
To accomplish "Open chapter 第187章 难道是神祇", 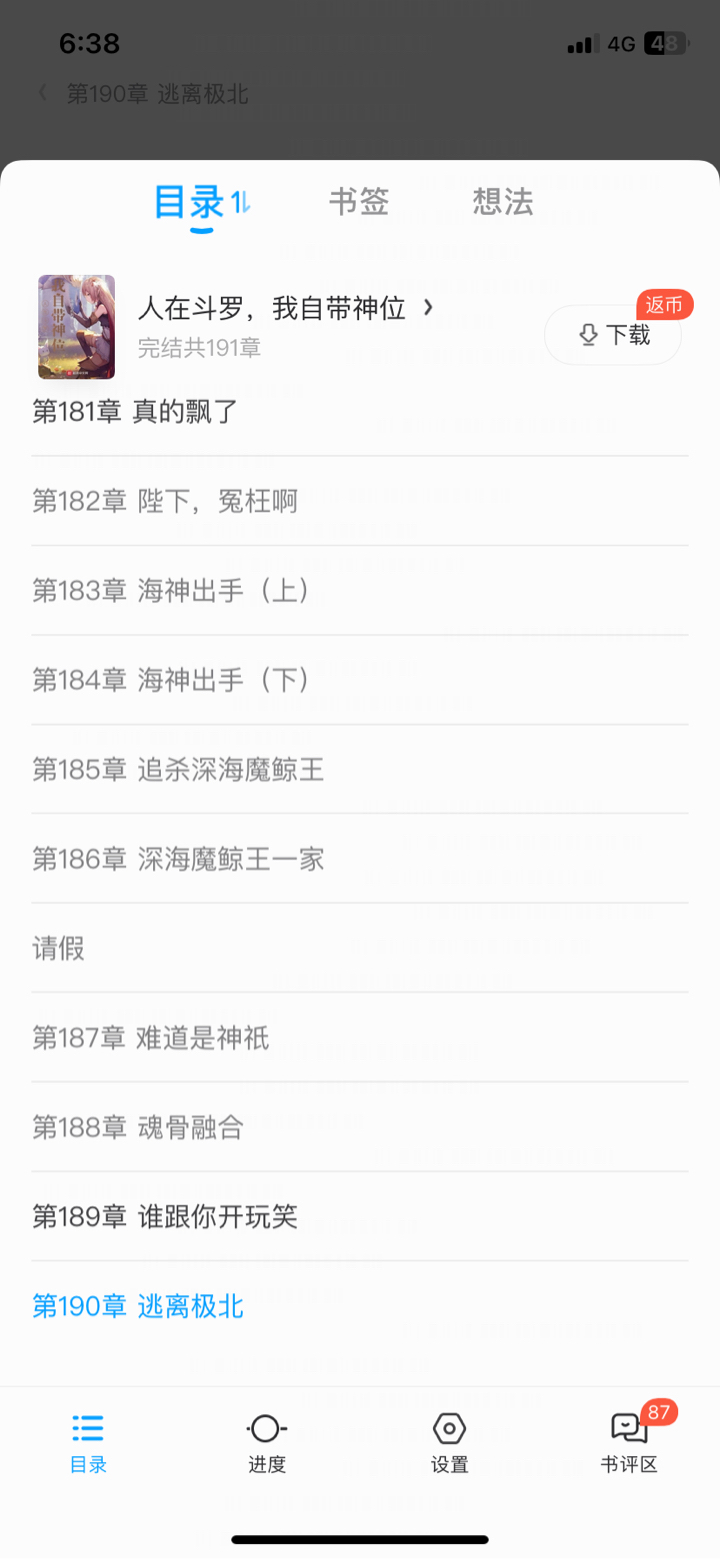I will (150, 1038).
